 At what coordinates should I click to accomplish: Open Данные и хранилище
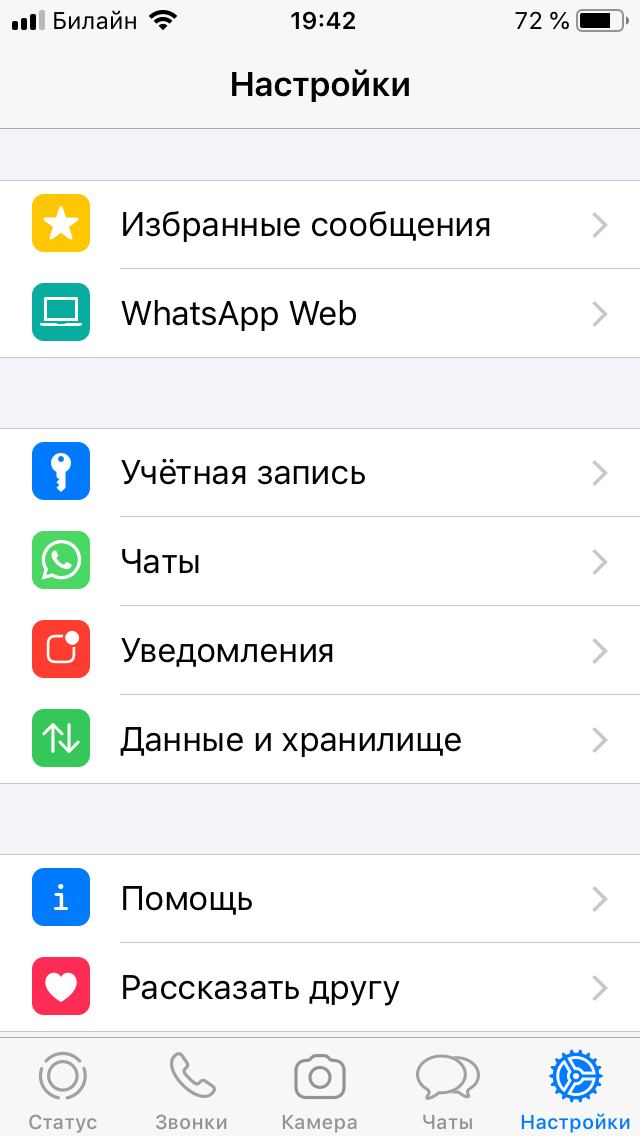[320, 739]
